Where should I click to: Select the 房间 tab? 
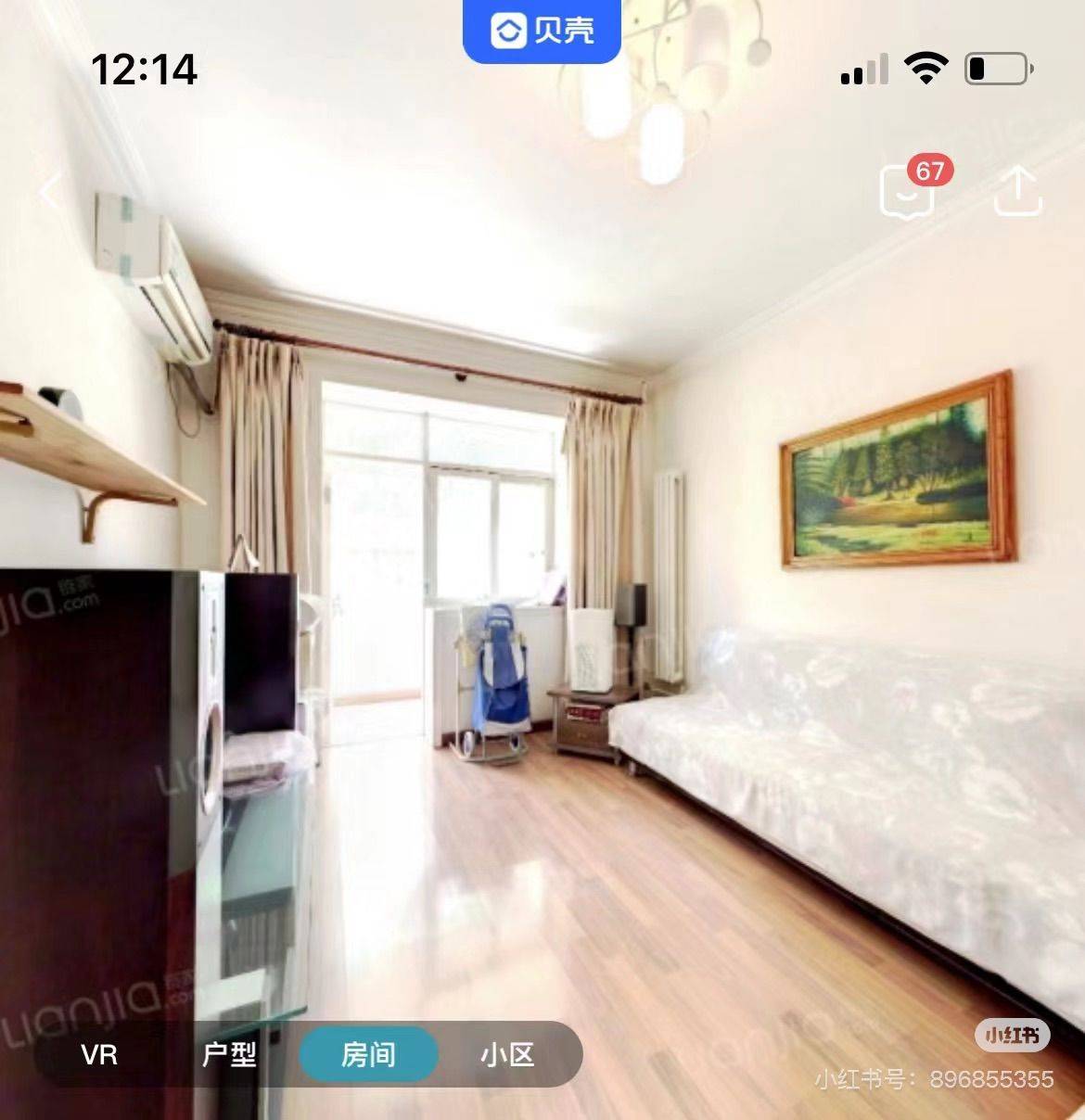368,1055
